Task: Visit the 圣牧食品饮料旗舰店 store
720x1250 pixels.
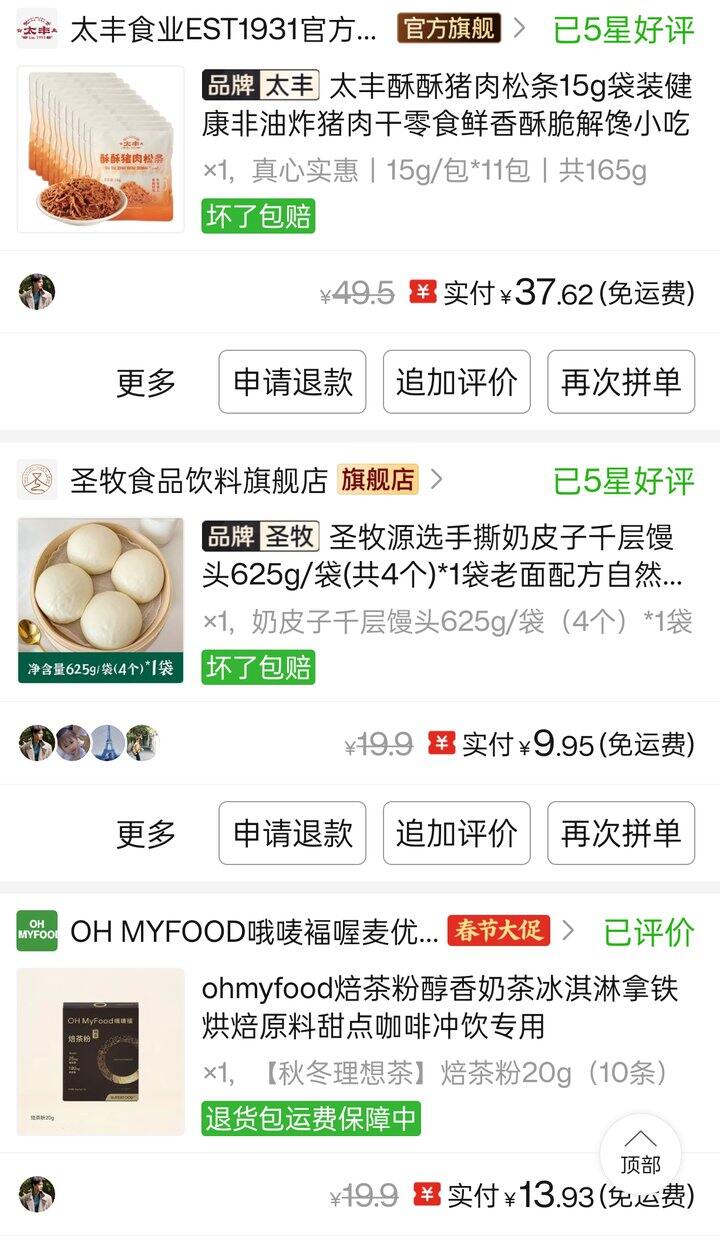Action: pyautogui.click(x=198, y=480)
